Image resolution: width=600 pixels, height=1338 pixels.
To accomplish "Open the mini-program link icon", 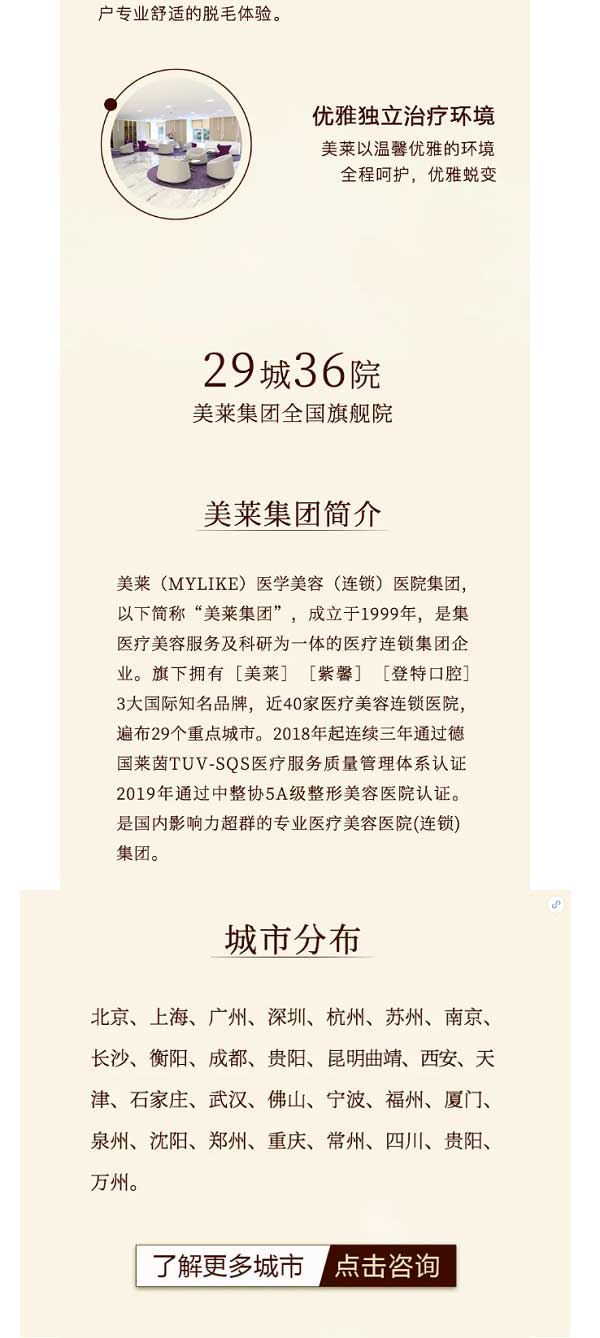I will pos(556,905).
